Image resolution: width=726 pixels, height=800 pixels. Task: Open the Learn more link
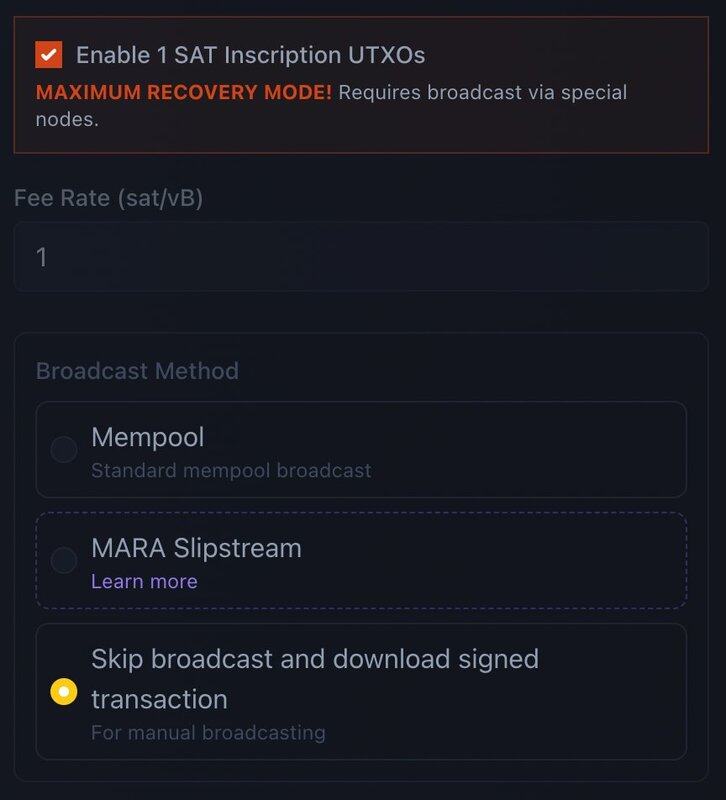pos(144,582)
